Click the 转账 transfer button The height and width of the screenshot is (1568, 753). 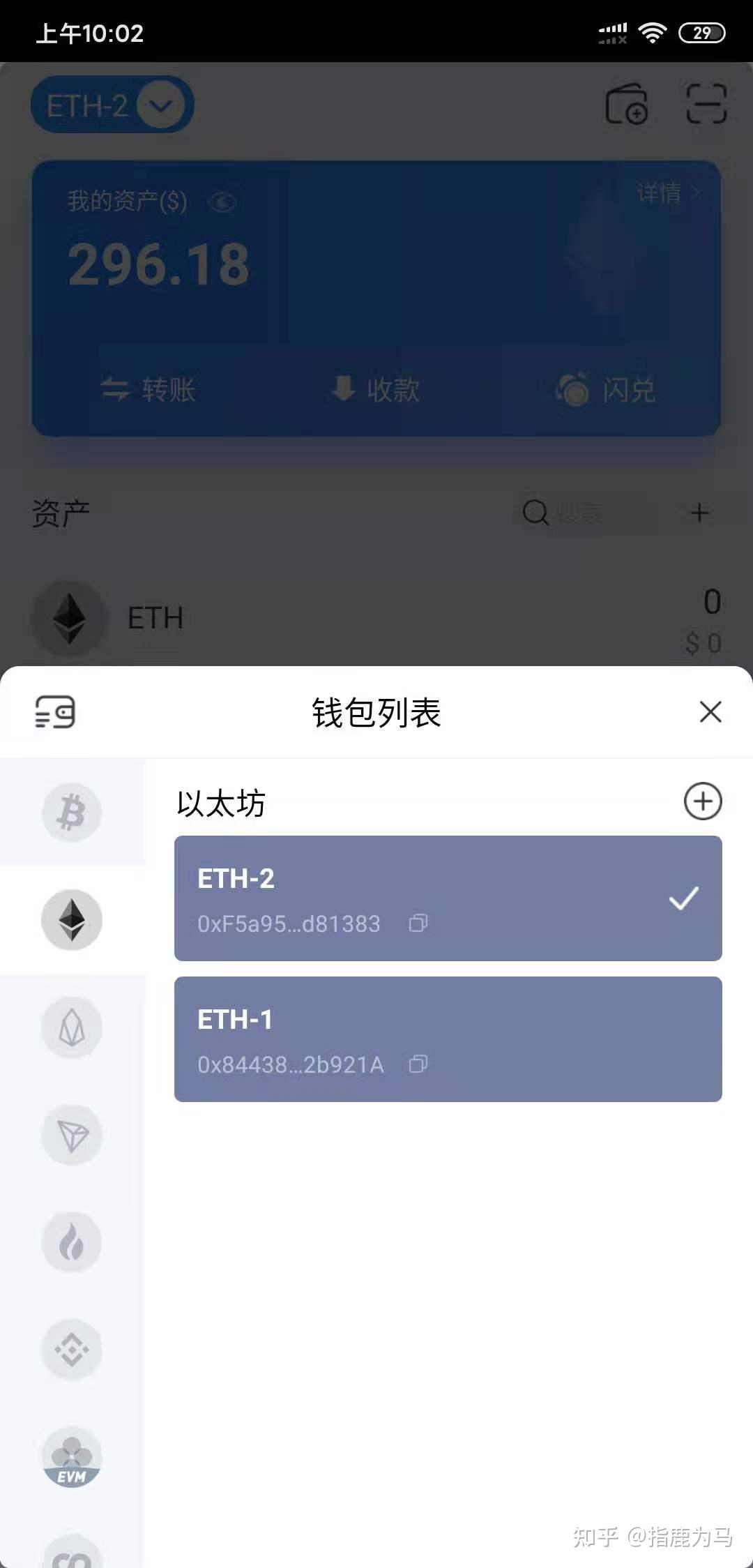coord(150,391)
